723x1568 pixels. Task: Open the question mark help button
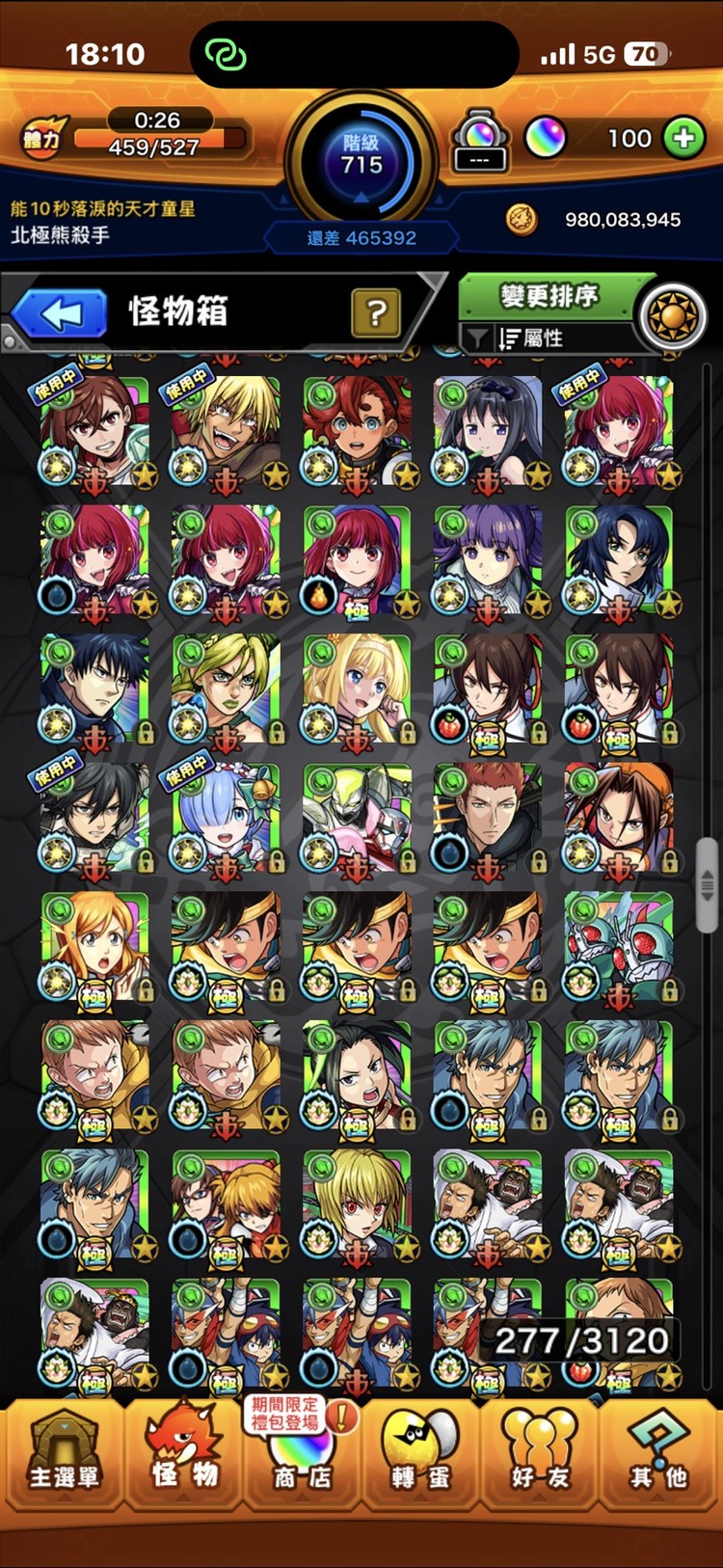[376, 312]
